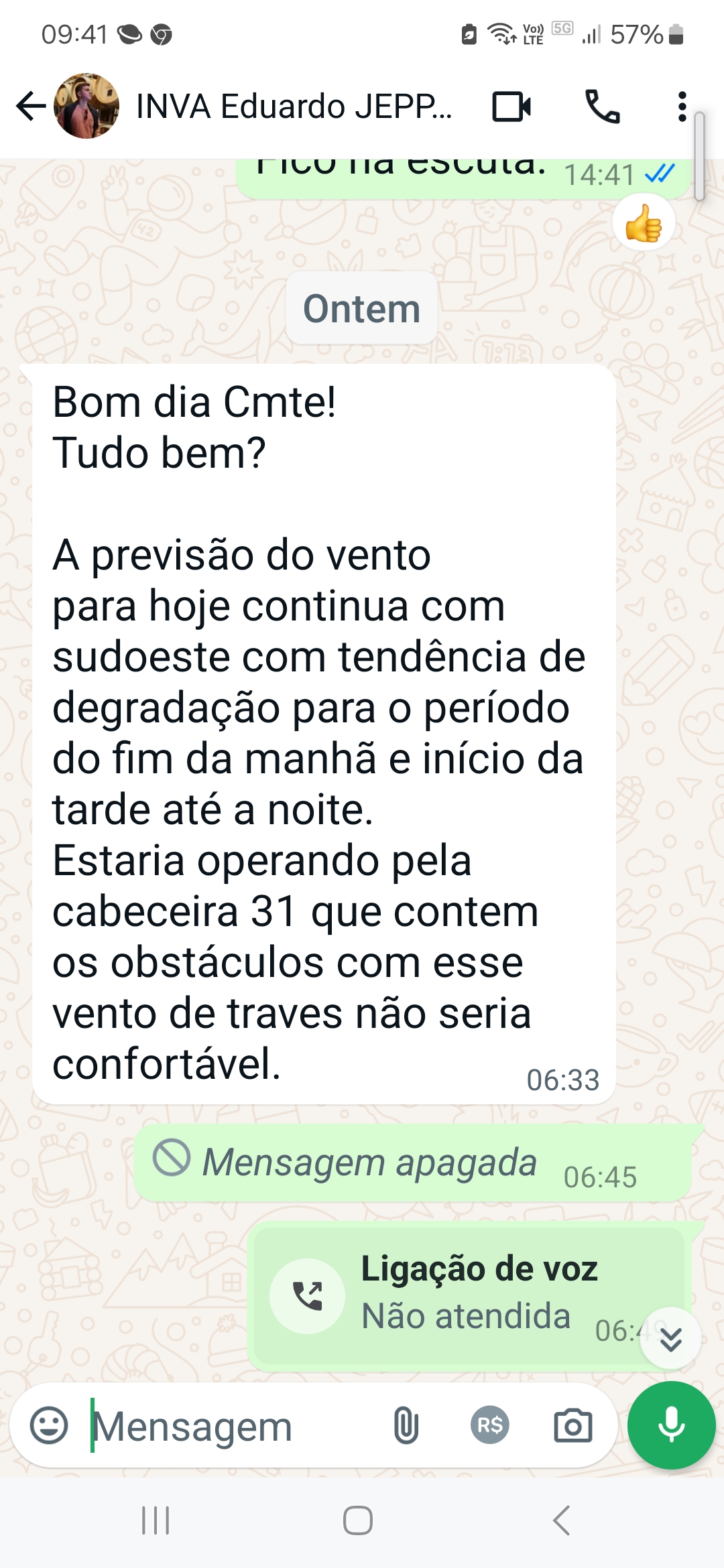Start a voice call with Eduardo
Viewport: 724px width, 1568px height.
[602, 106]
